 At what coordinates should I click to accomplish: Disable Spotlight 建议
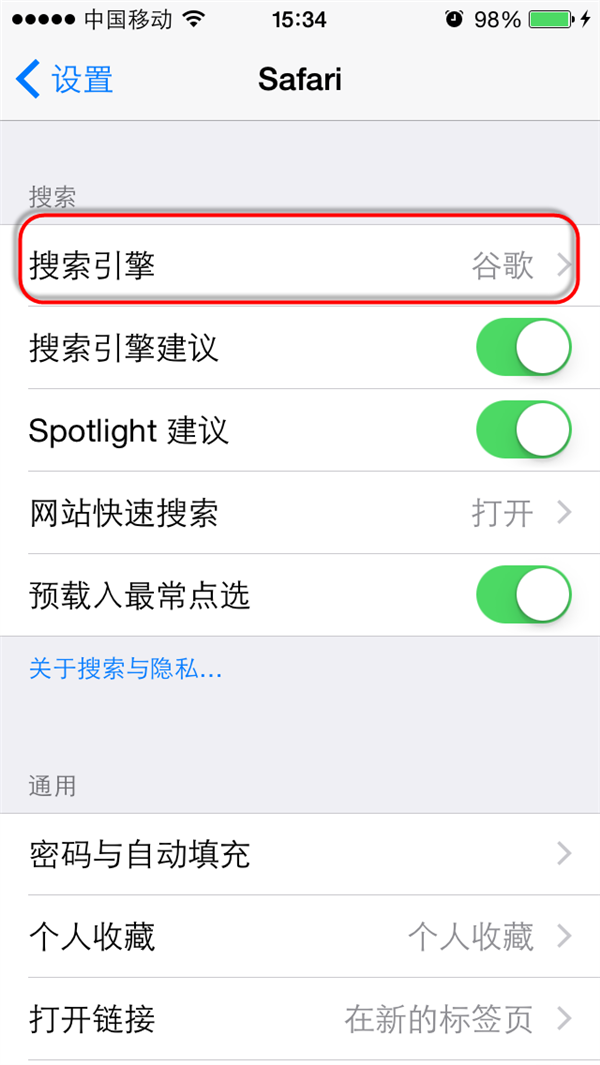[x=522, y=431]
